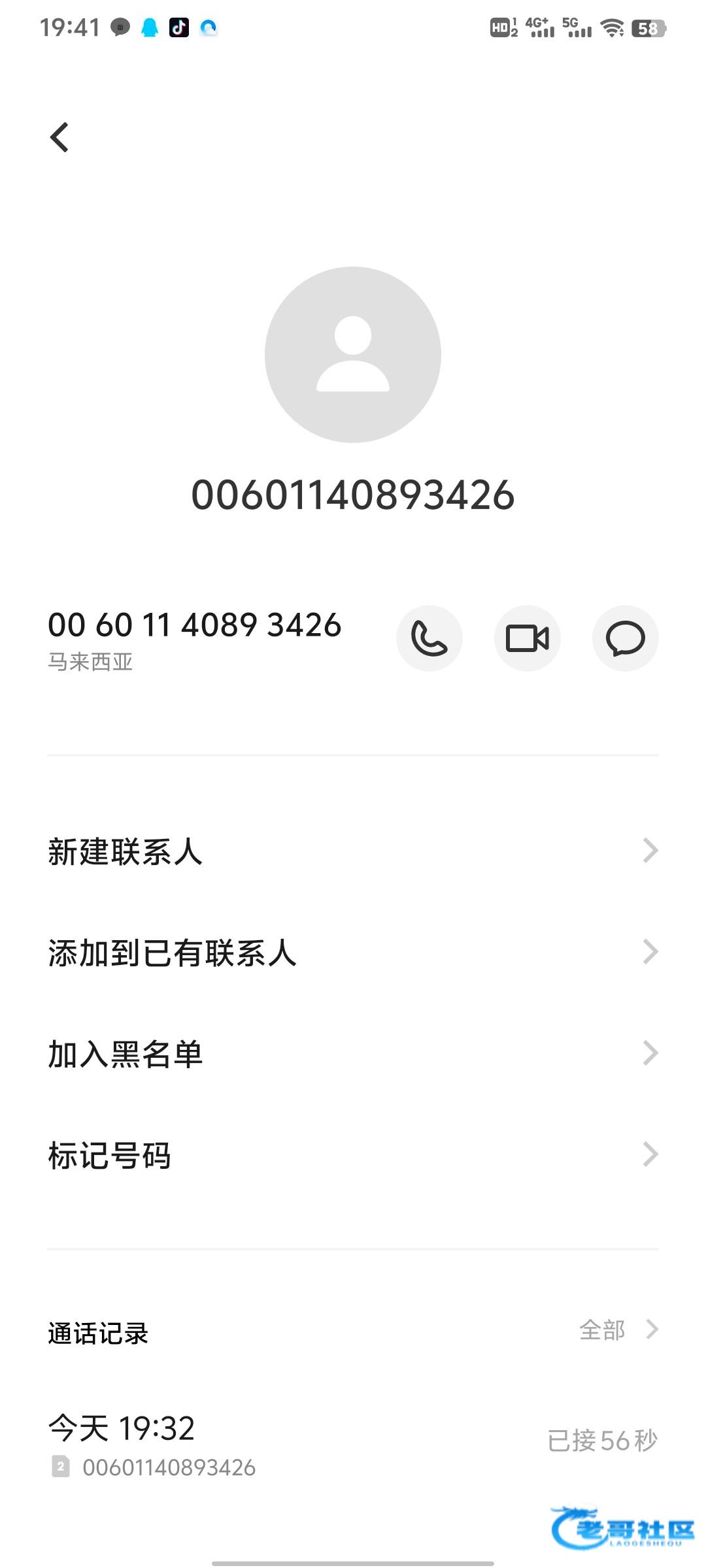View 全部 call records
This screenshot has width=706, height=1568.
click(x=618, y=1330)
